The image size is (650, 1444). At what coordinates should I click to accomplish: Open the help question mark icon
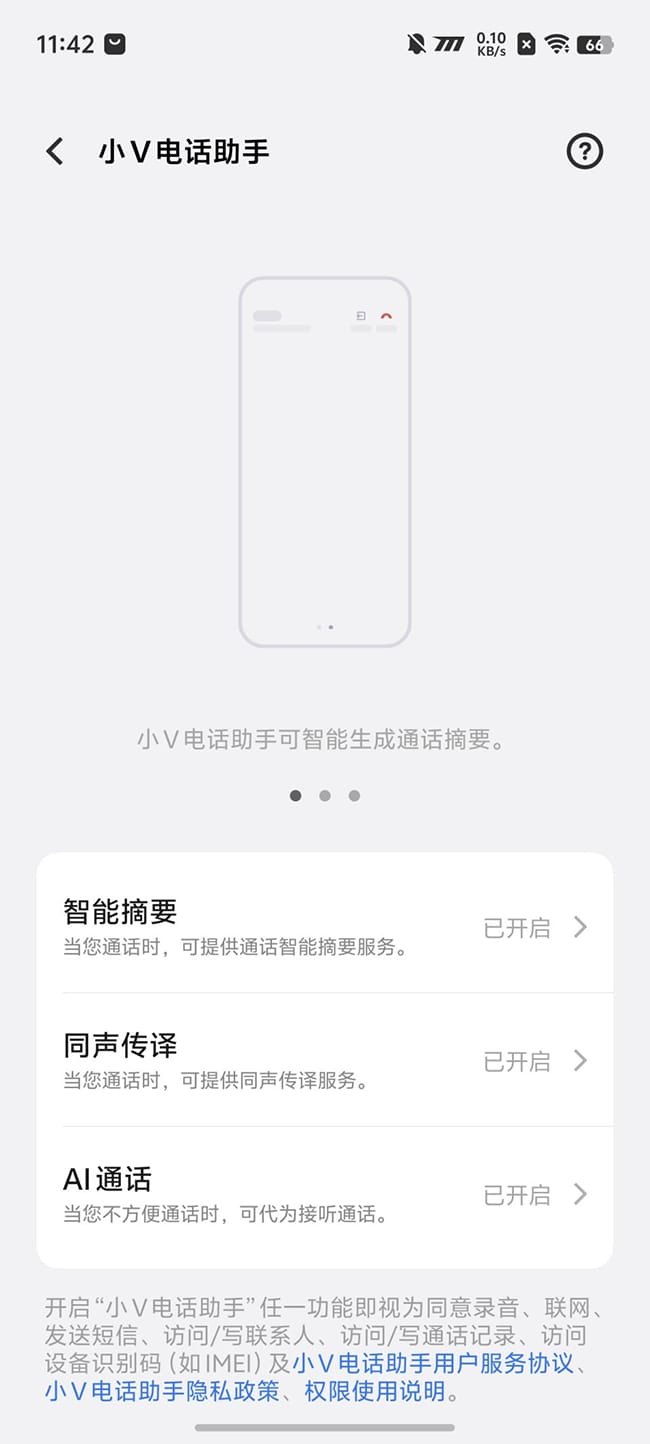pos(584,152)
